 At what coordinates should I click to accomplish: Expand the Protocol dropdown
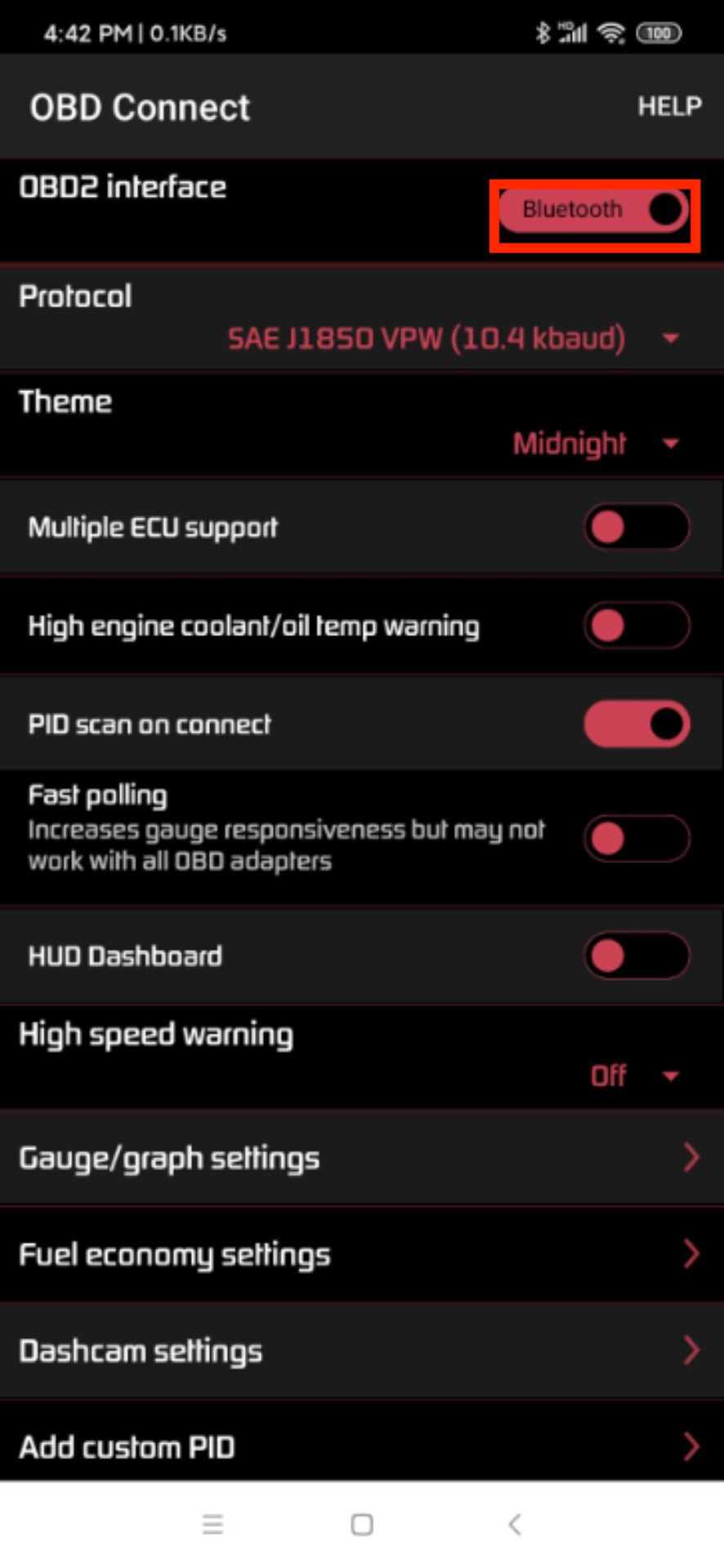tap(454, 338)
